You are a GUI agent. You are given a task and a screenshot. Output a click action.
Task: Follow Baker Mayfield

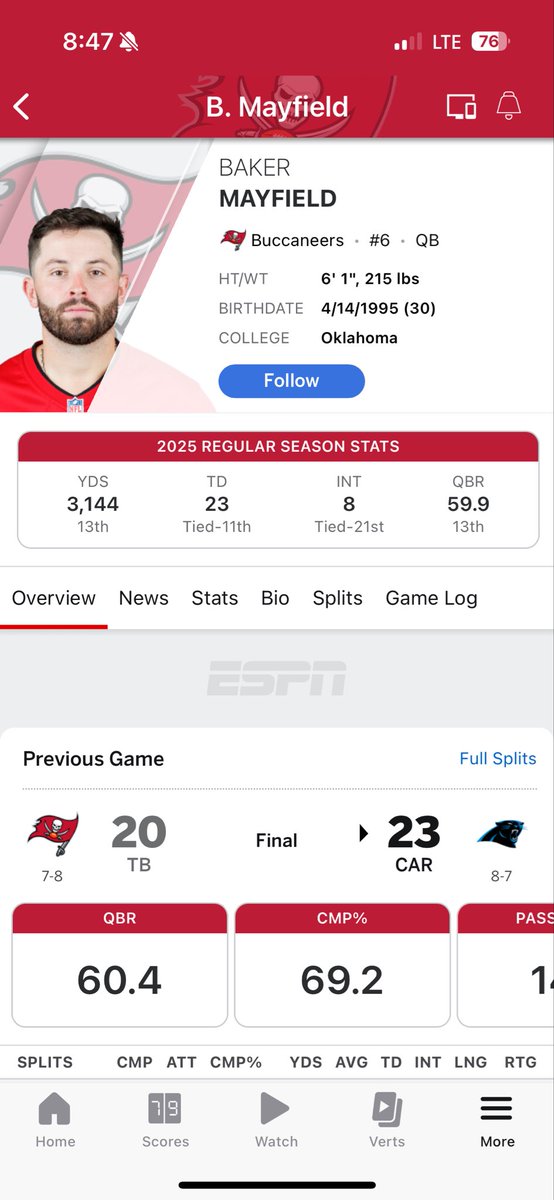291,381
